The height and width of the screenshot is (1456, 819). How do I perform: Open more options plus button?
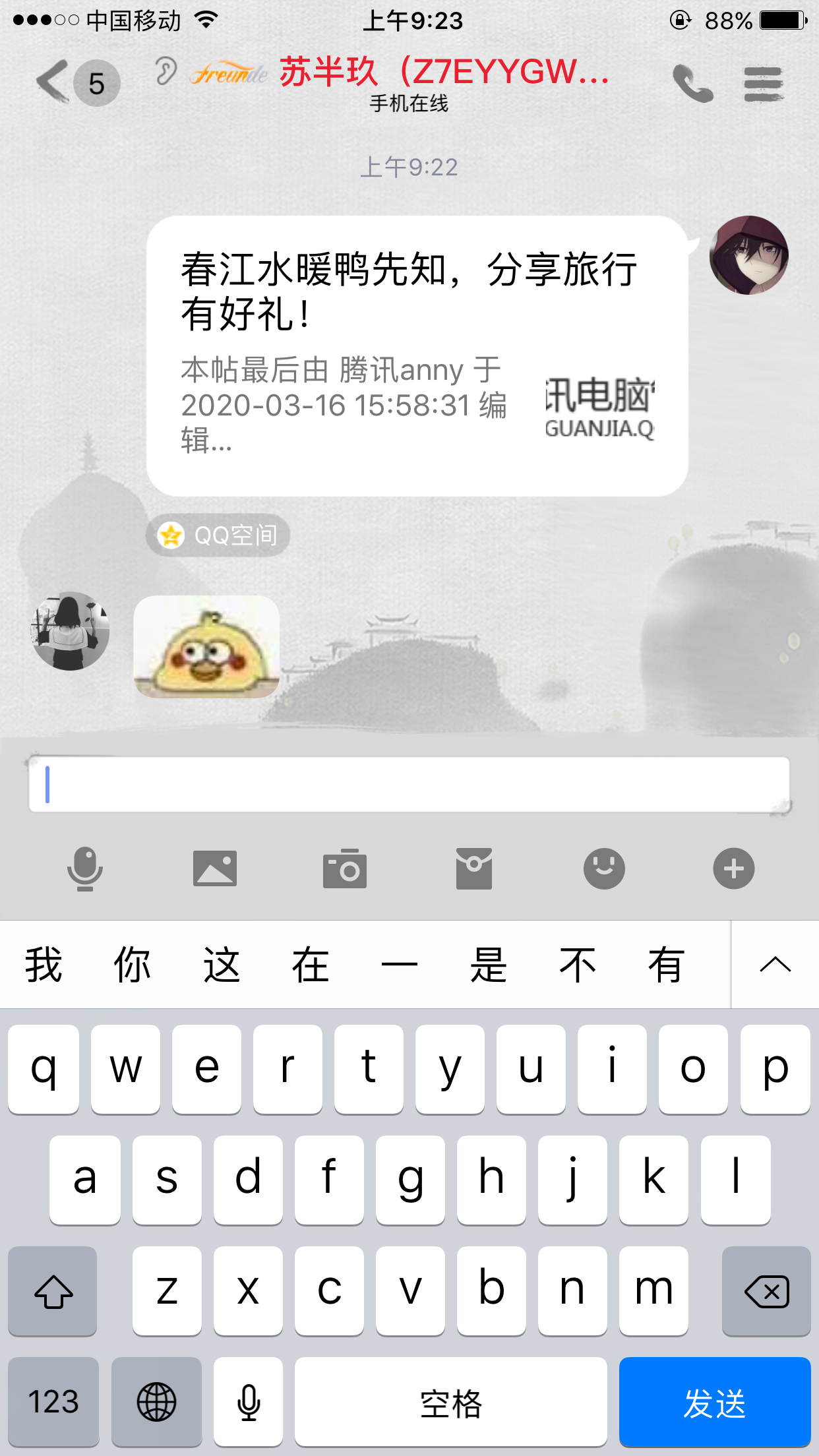click(733, 868)
